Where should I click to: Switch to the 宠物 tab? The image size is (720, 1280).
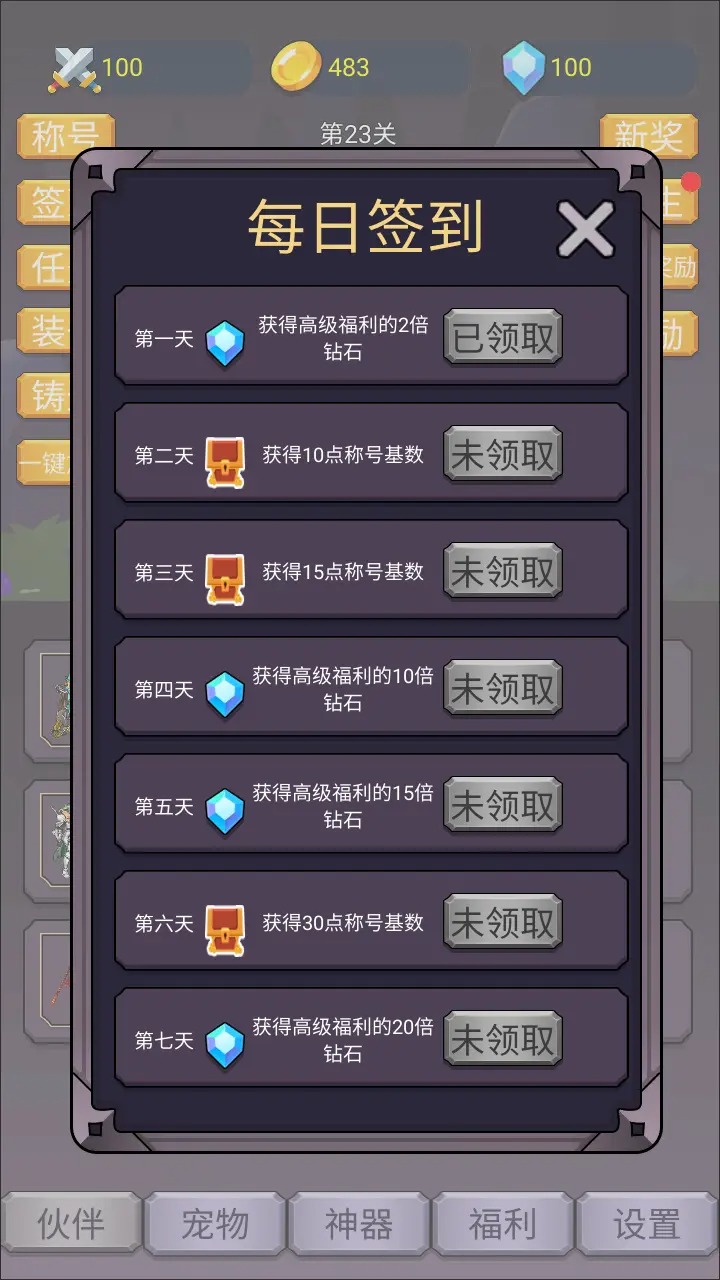point(215,1223)
